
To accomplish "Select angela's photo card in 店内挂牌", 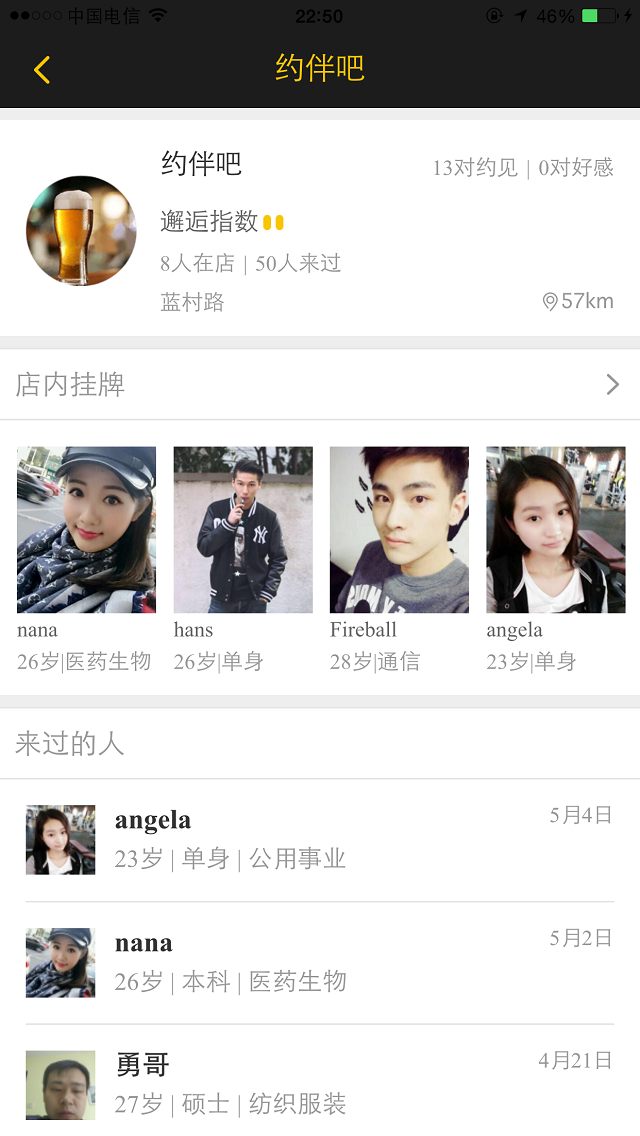I will pyautogui.click(x=555, y=530).
